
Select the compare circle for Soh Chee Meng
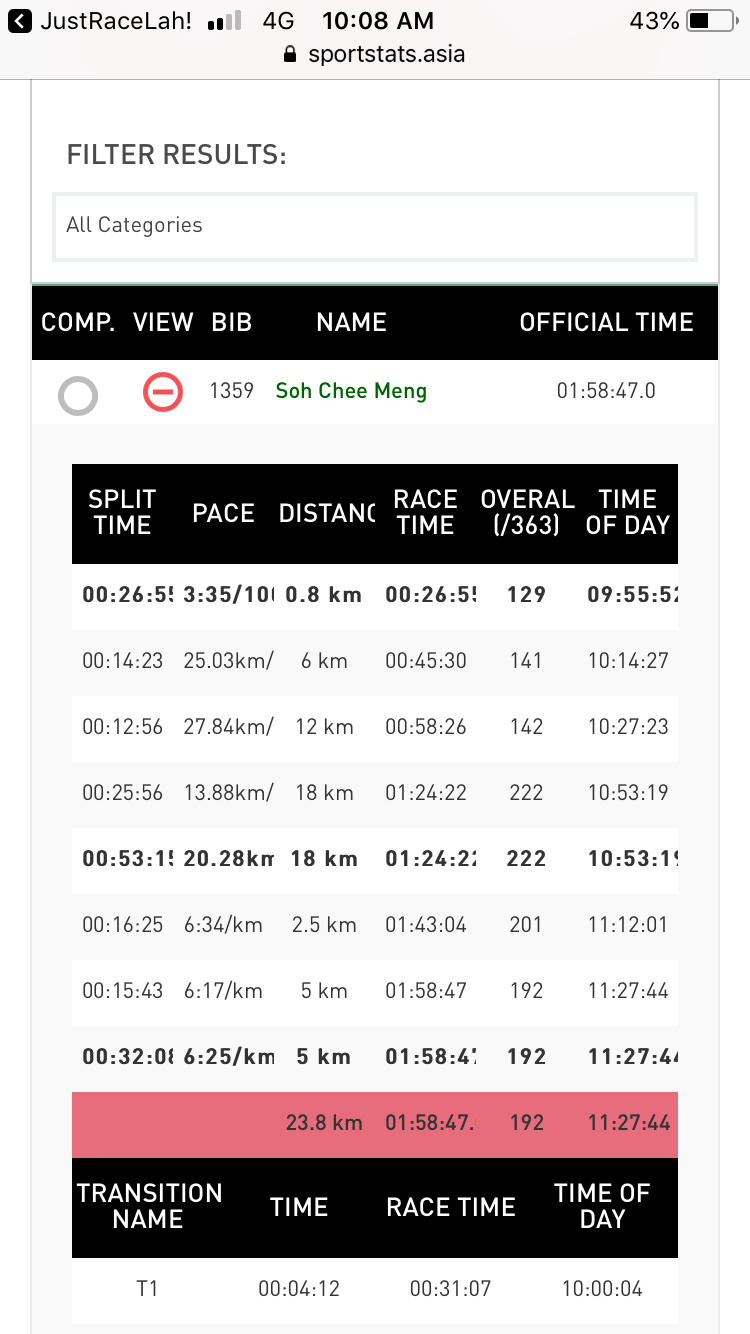tap(78, 396)
